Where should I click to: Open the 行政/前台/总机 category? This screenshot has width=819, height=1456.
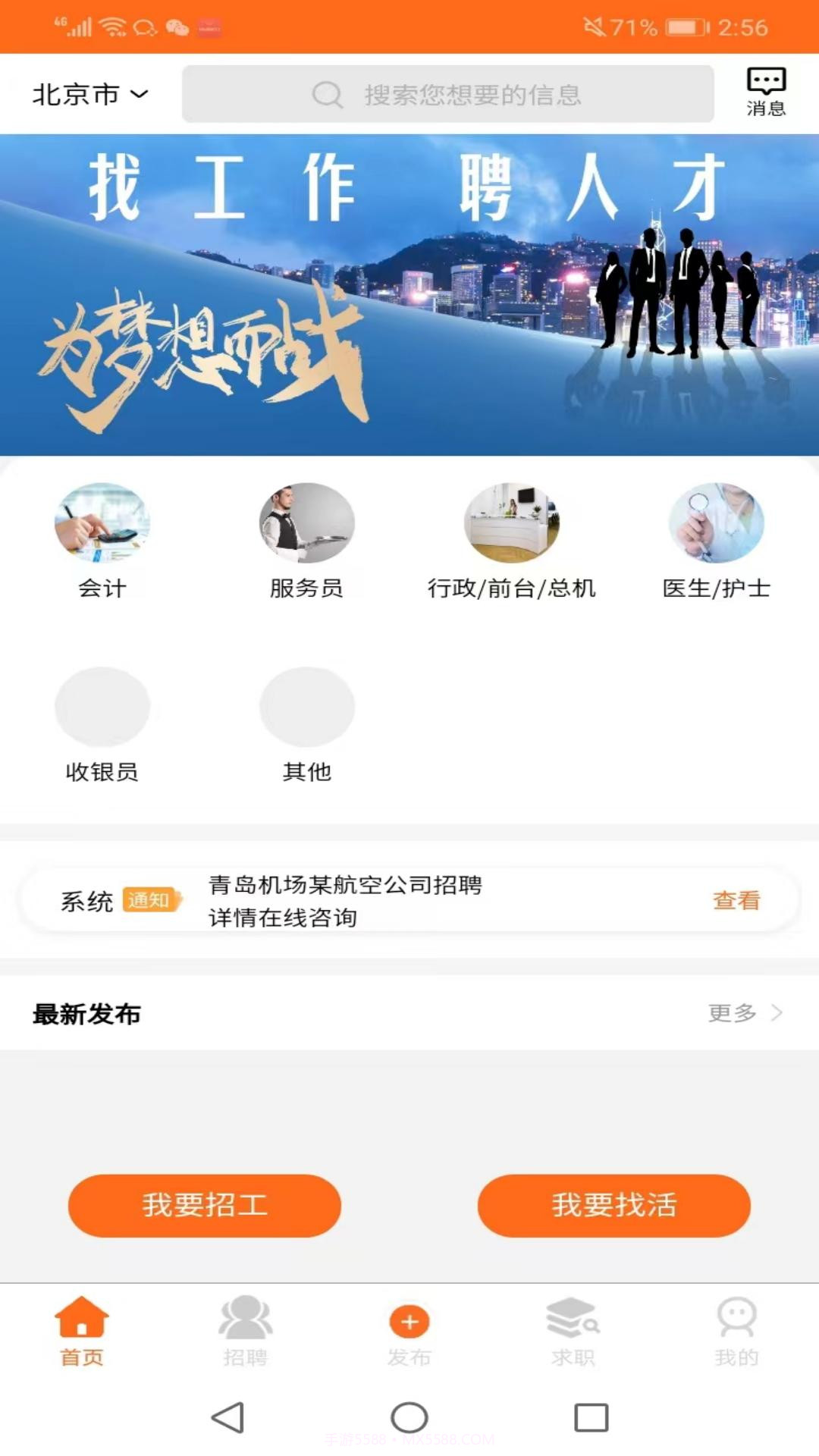pyautogui.click(x=512, y=523)
